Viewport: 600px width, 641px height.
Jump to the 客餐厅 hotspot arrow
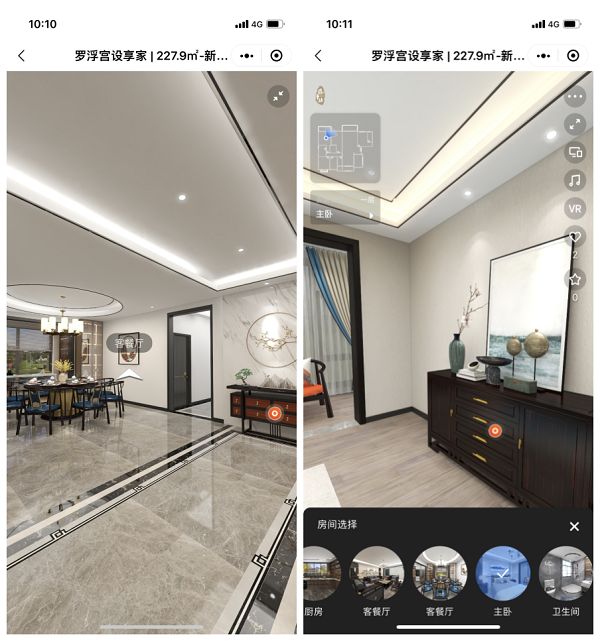pyautogui.click(x=129, y=375)
